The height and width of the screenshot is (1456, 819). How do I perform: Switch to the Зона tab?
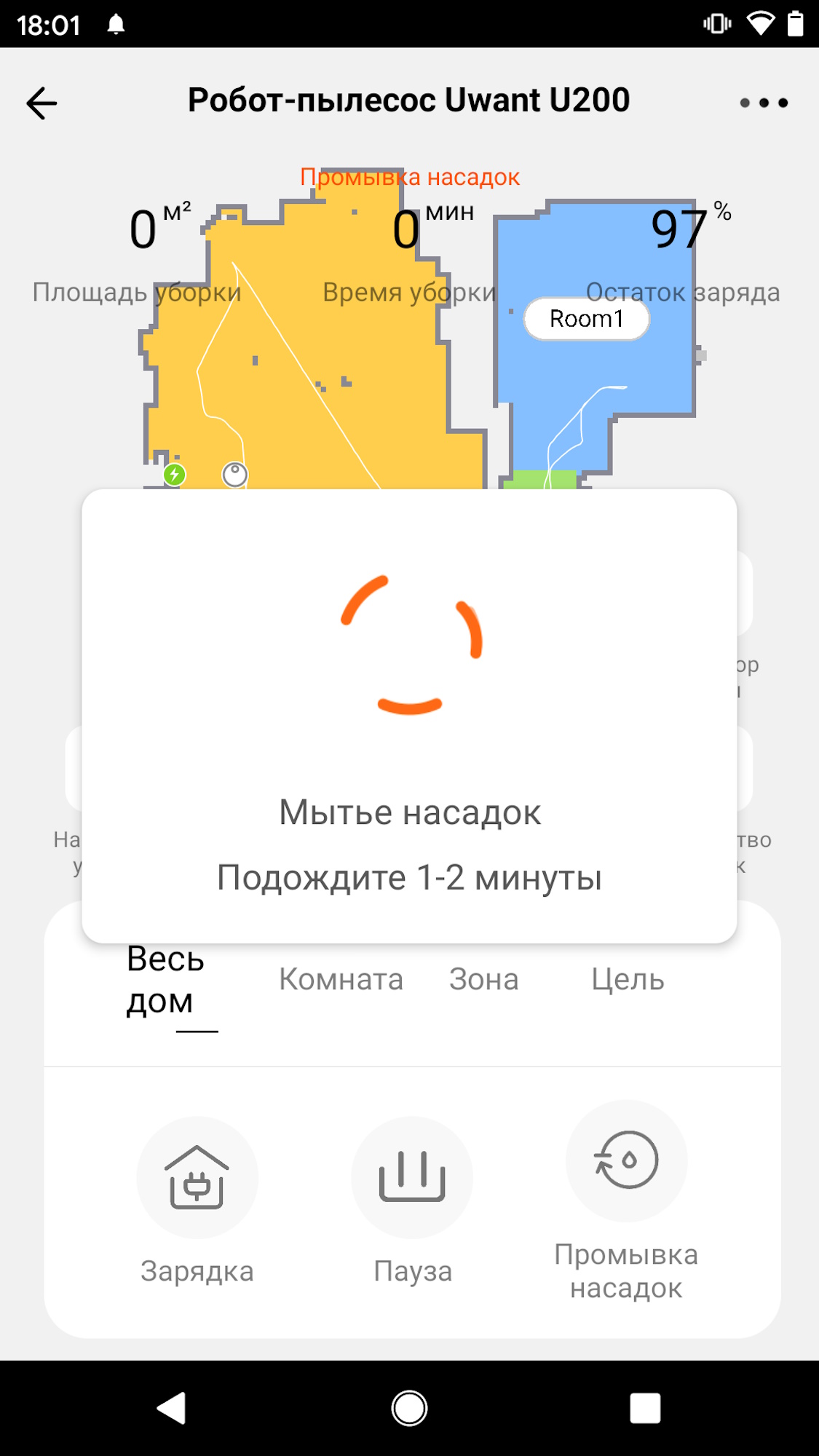[x=483, y=980]
